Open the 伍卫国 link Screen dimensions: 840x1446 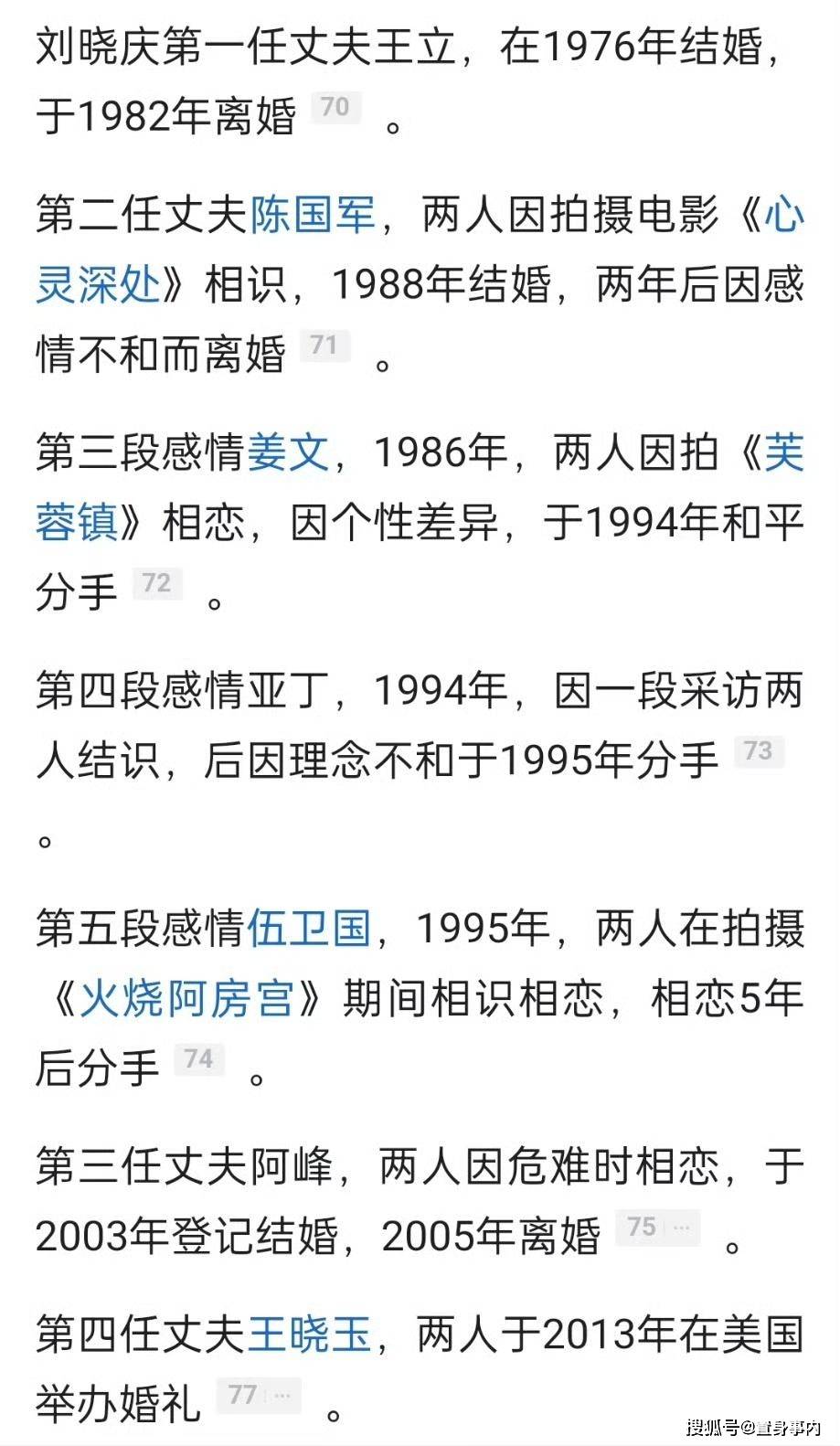tap(309, 929)
